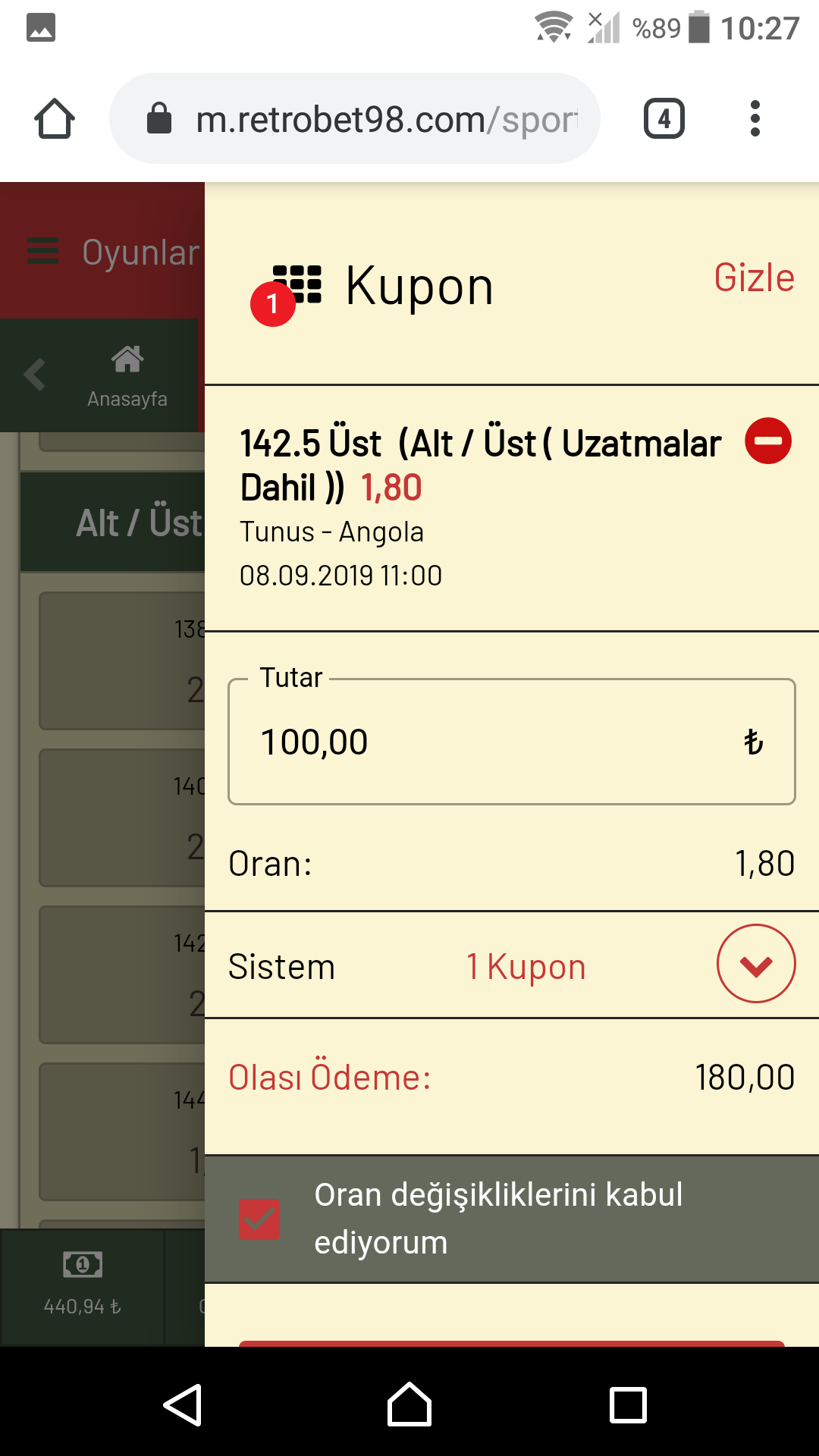The width and height of the screenshot is (819, 1456).
Task: Remove the Tunus - Angola bet
Action: click(768, 441)
